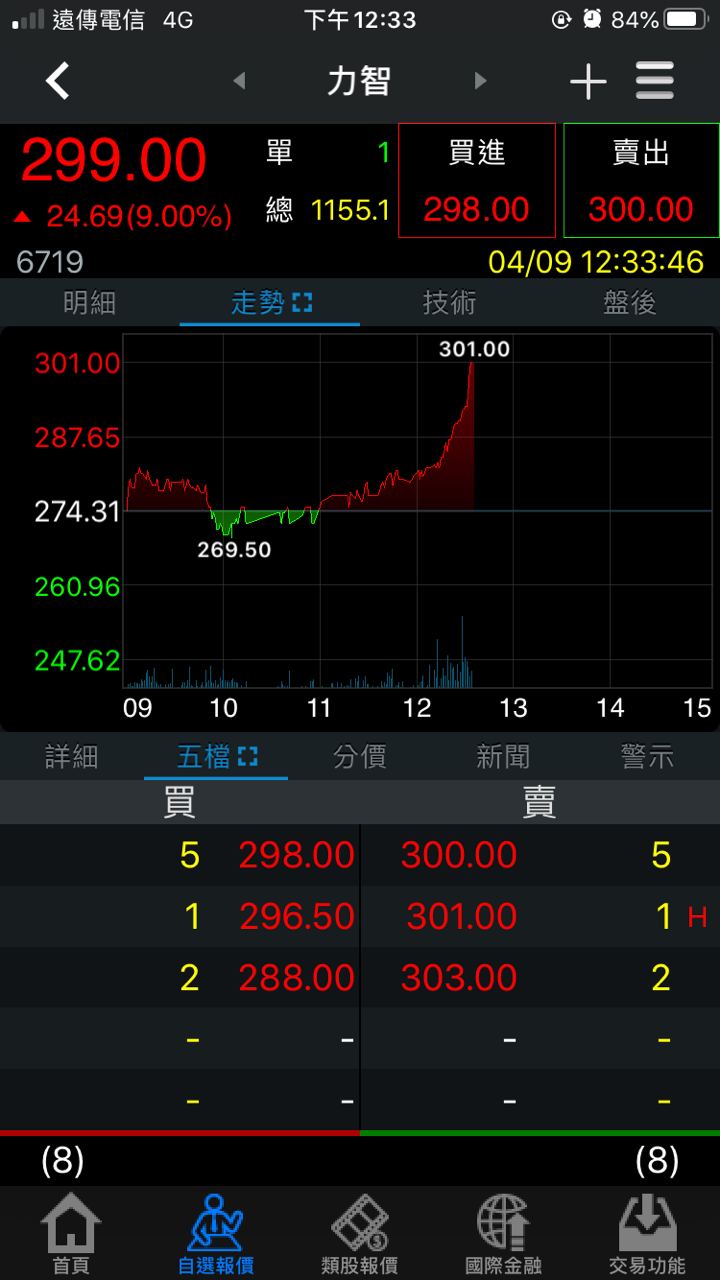Switch to the 分價 tab
This screenshot has height=1280, width=720.
pos(360,757)
